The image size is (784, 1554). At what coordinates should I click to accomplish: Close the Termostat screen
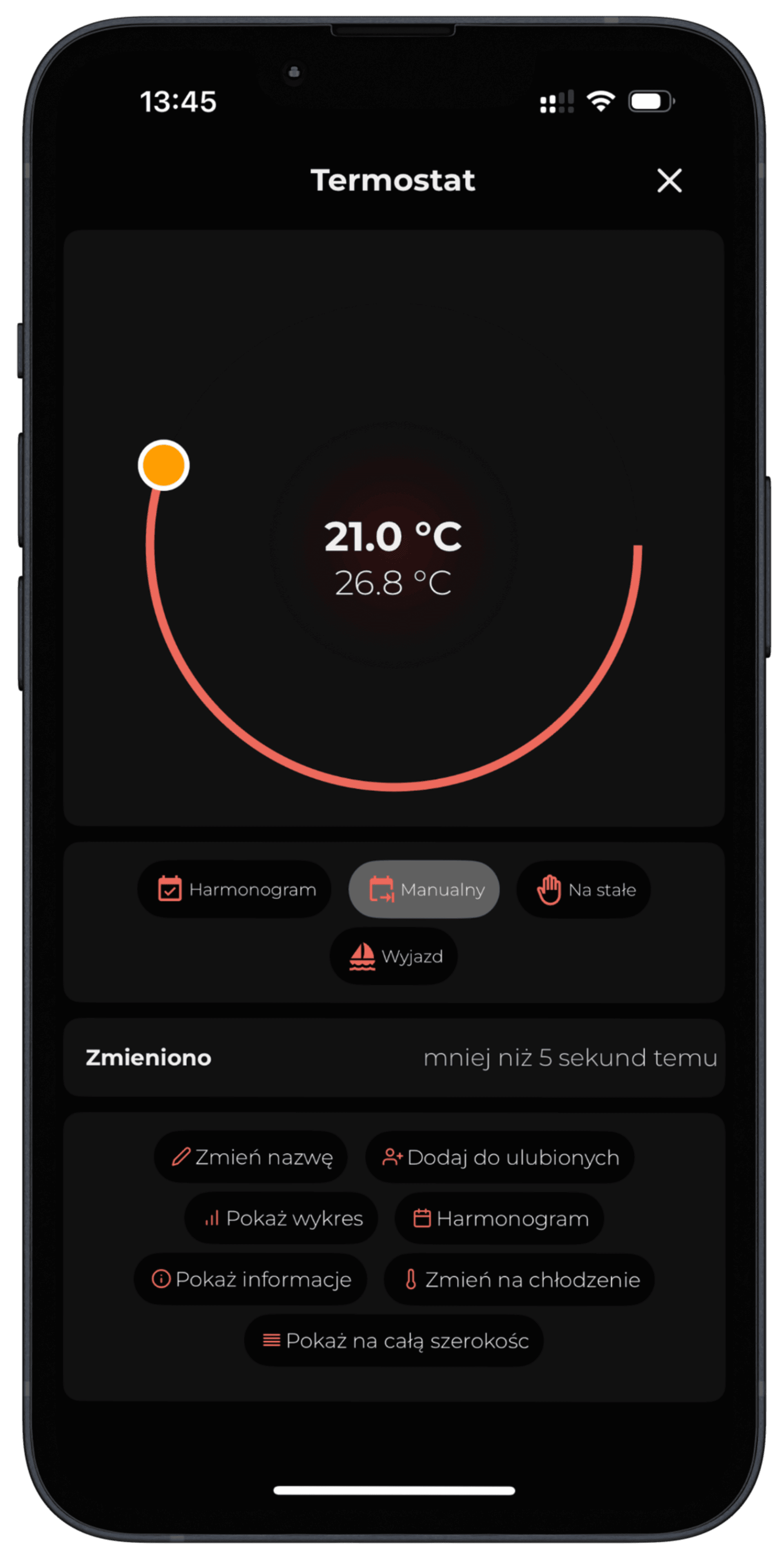[669, 180]
